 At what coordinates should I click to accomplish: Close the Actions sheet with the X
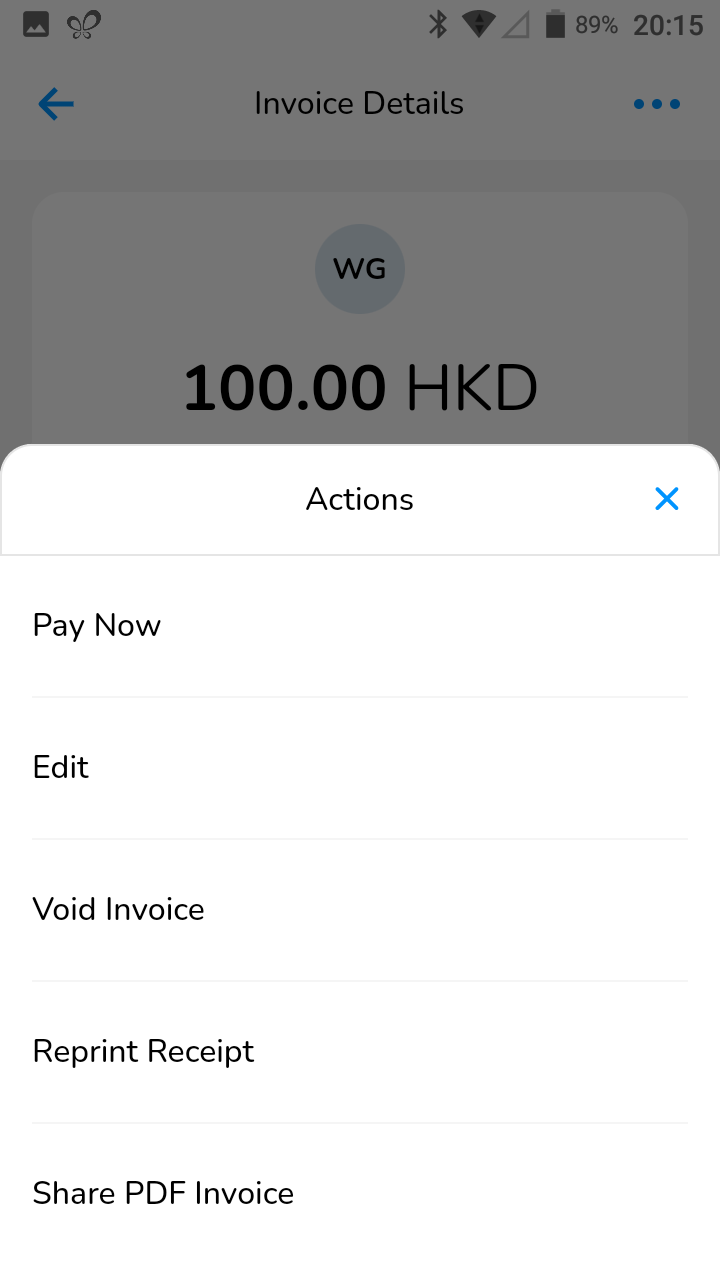tap(666, 498)
